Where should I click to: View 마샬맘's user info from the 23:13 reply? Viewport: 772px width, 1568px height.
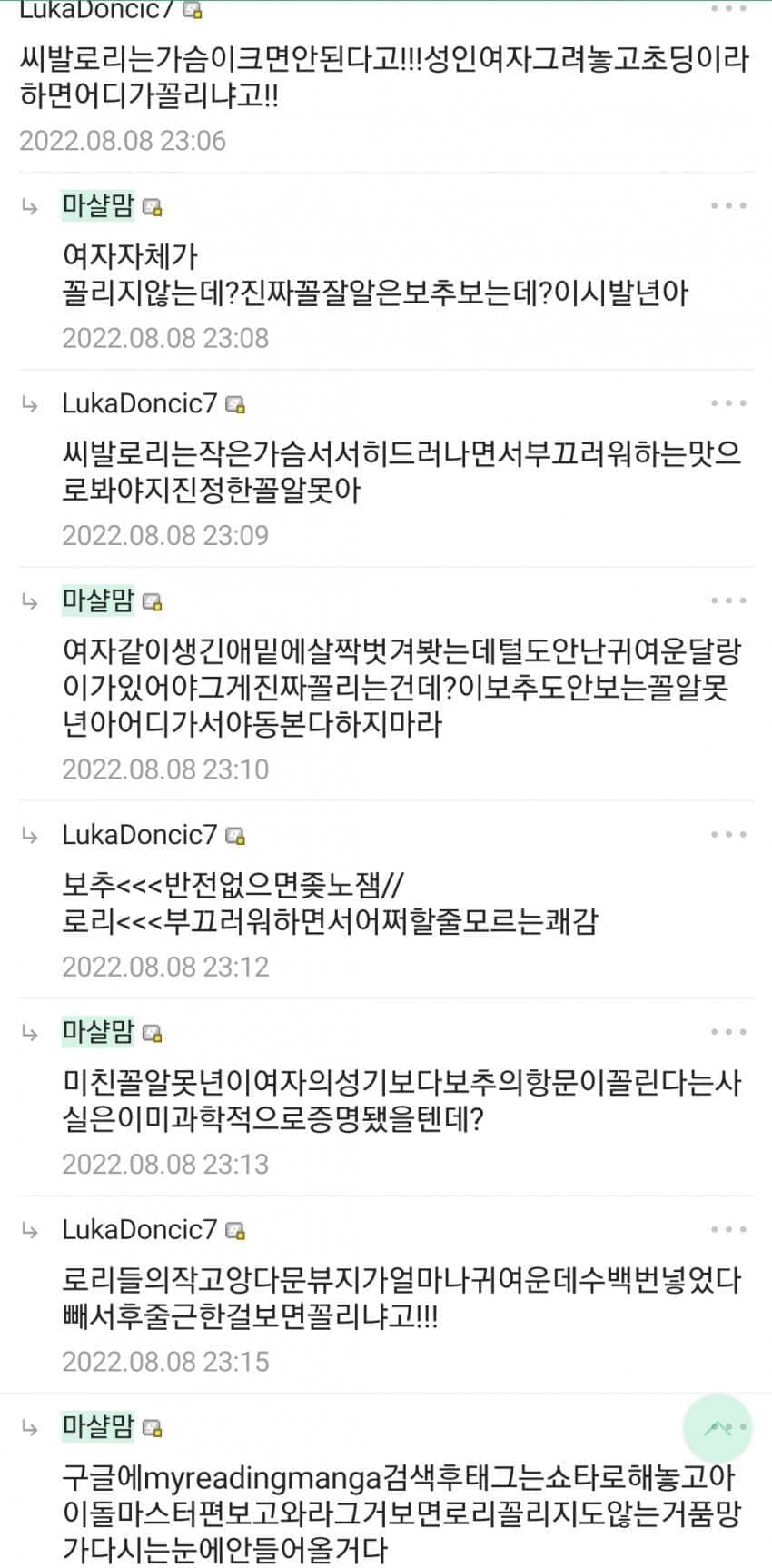tap(98, 1032)
